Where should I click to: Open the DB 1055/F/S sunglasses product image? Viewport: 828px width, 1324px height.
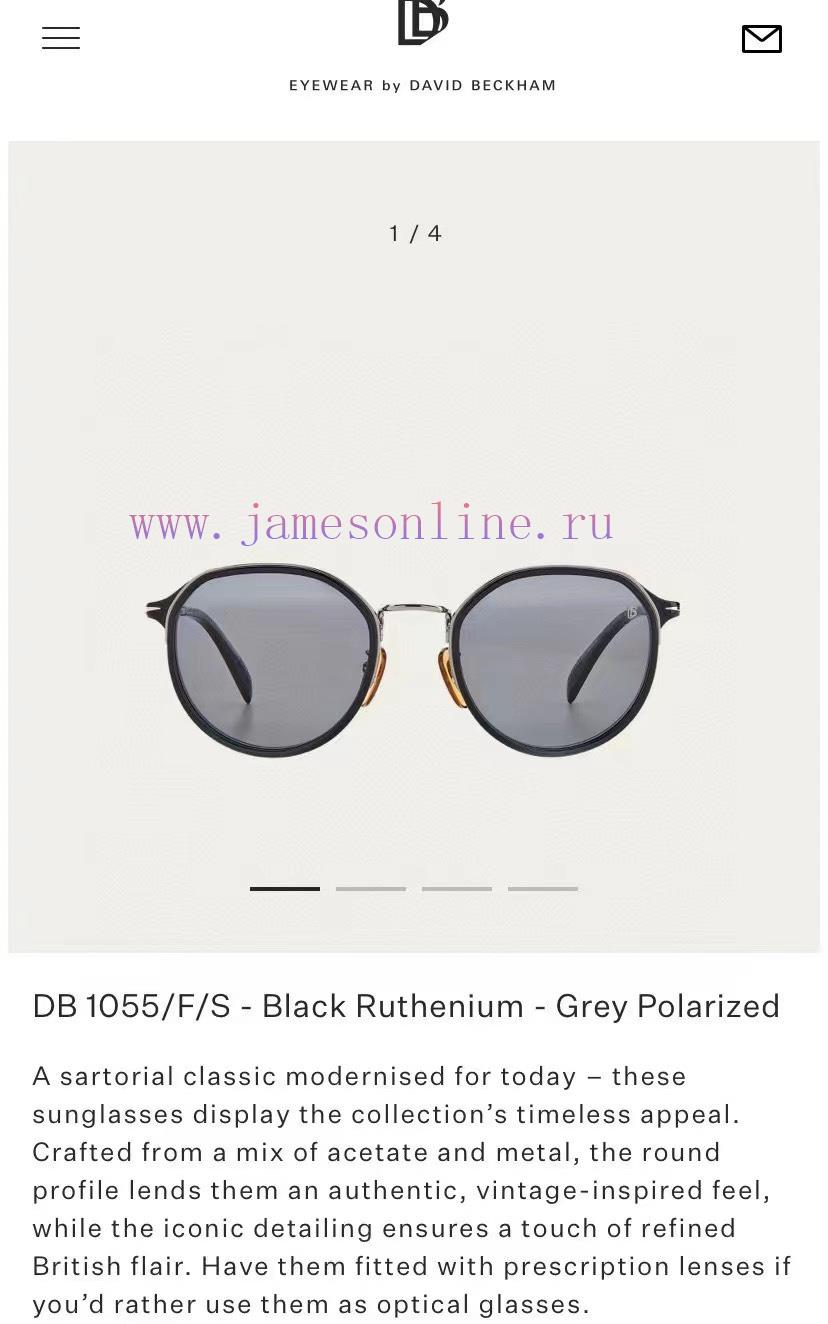tap(413, 660)
